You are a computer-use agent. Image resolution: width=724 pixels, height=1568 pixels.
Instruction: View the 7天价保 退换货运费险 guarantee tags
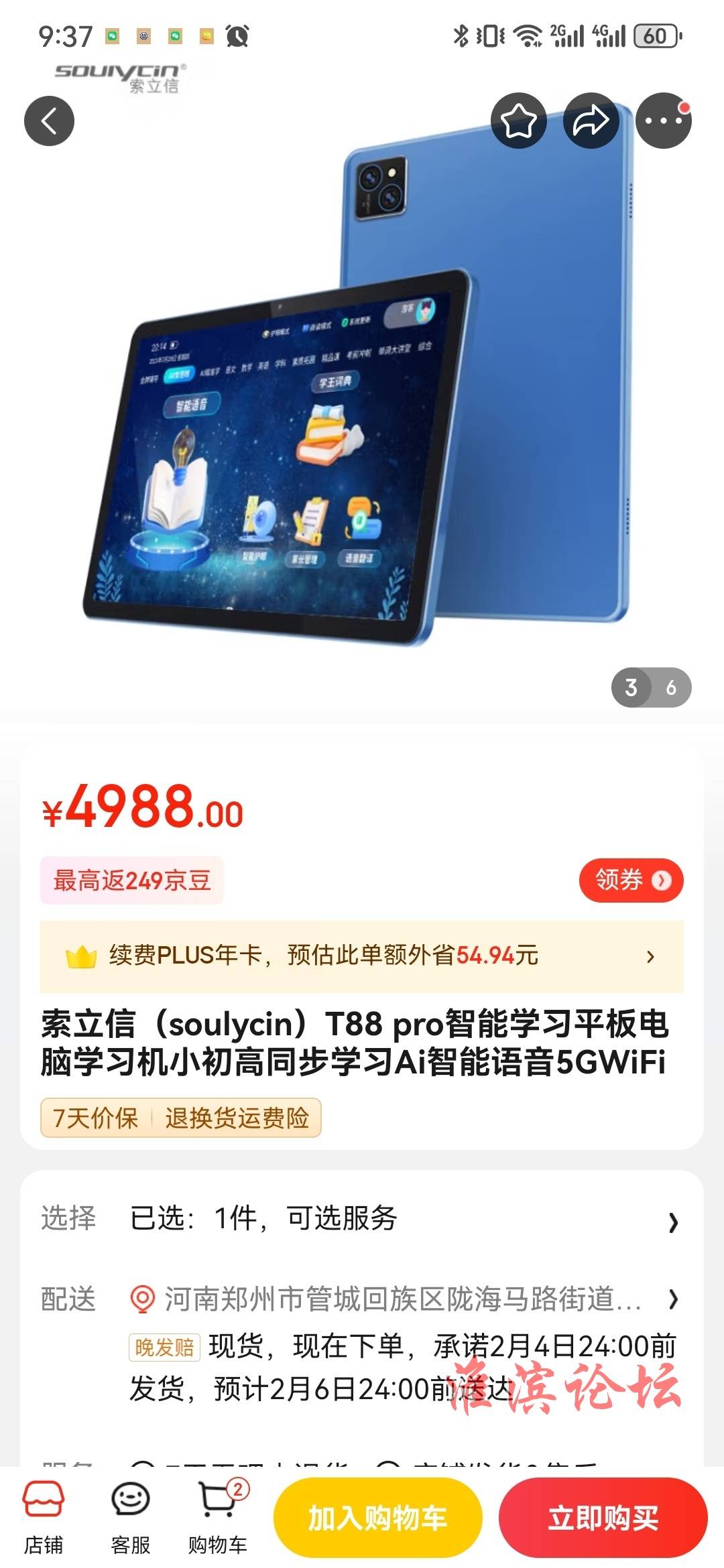click(181, 1118)
